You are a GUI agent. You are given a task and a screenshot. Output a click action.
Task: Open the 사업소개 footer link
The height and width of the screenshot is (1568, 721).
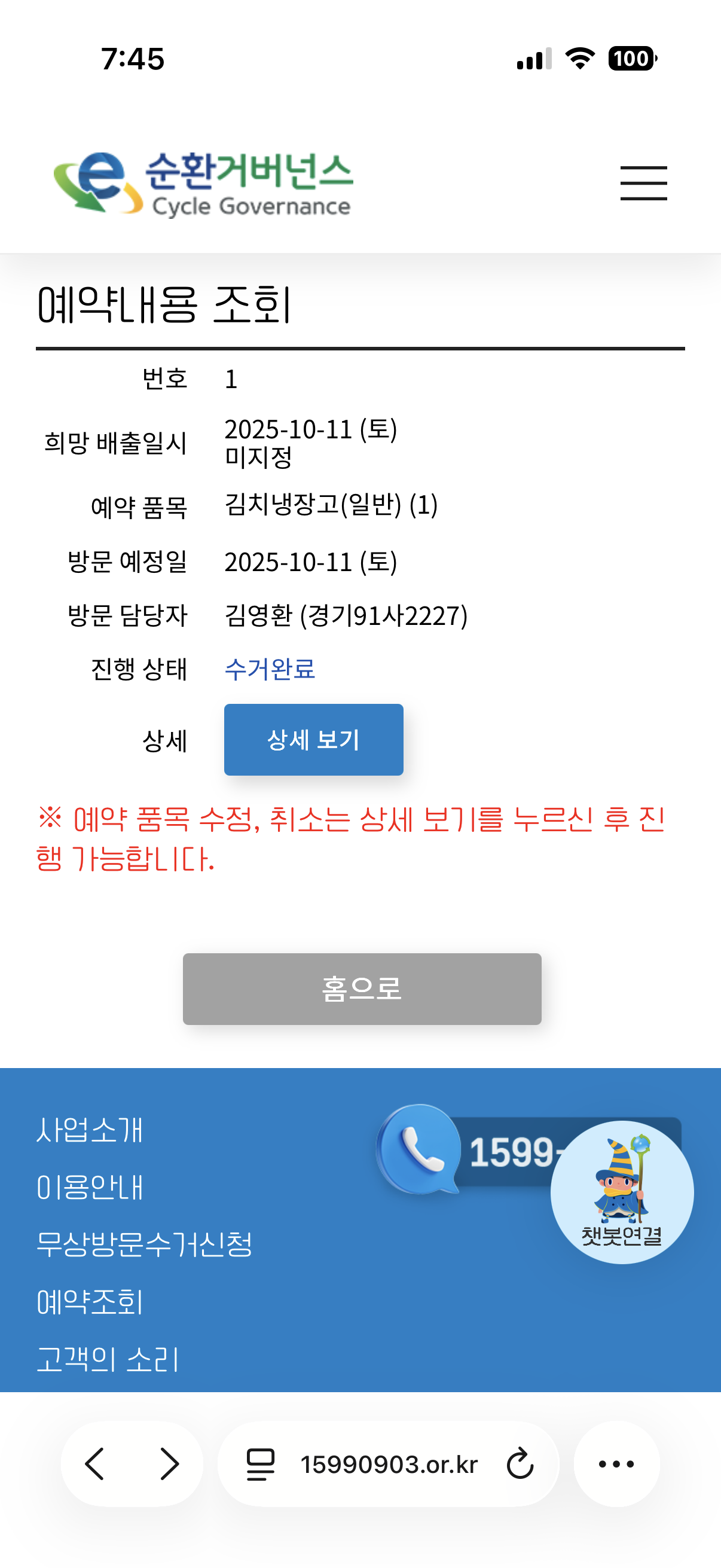pos(90,1130)
